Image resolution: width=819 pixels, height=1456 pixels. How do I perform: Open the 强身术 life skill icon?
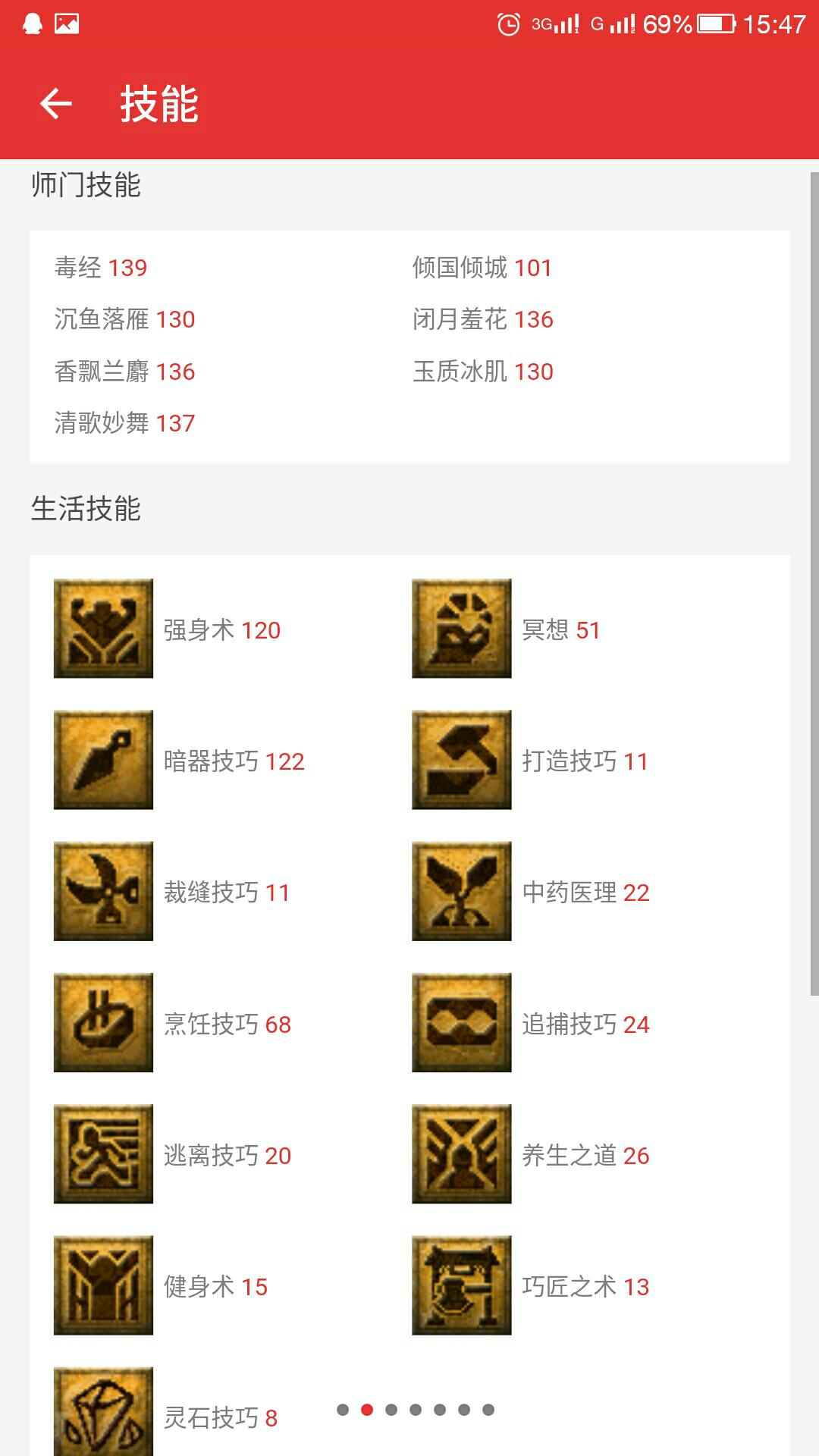[103, 629]
